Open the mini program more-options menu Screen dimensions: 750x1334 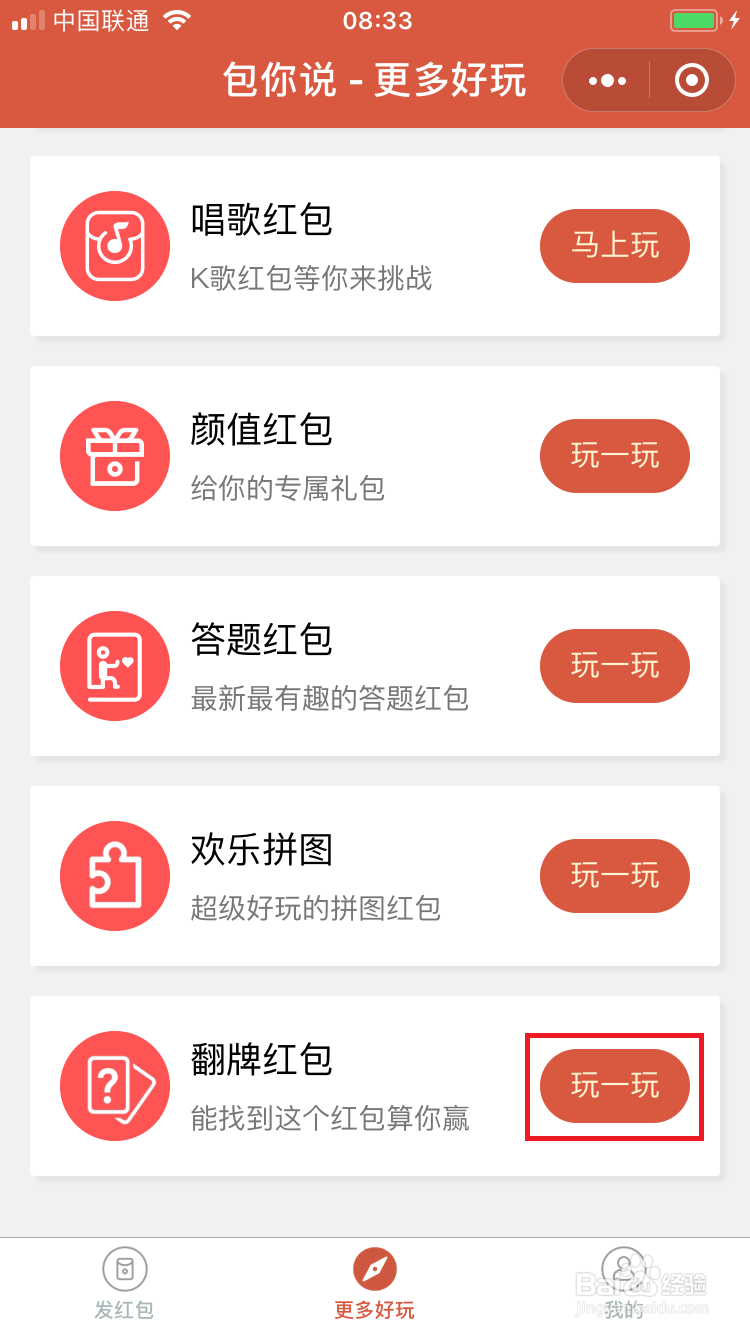607,80
